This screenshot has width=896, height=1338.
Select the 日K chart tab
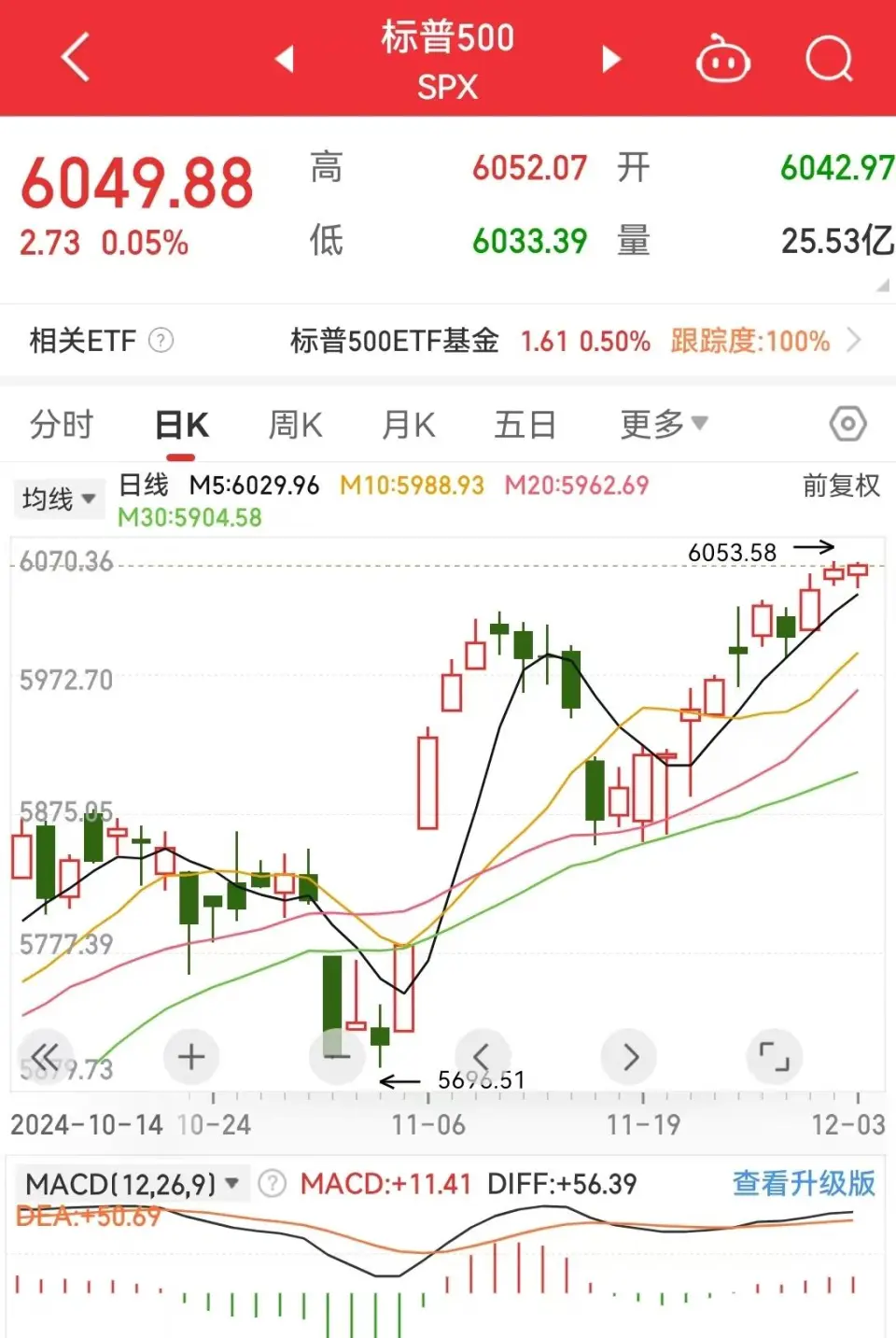pyautogui.click(x=181, y=426)
